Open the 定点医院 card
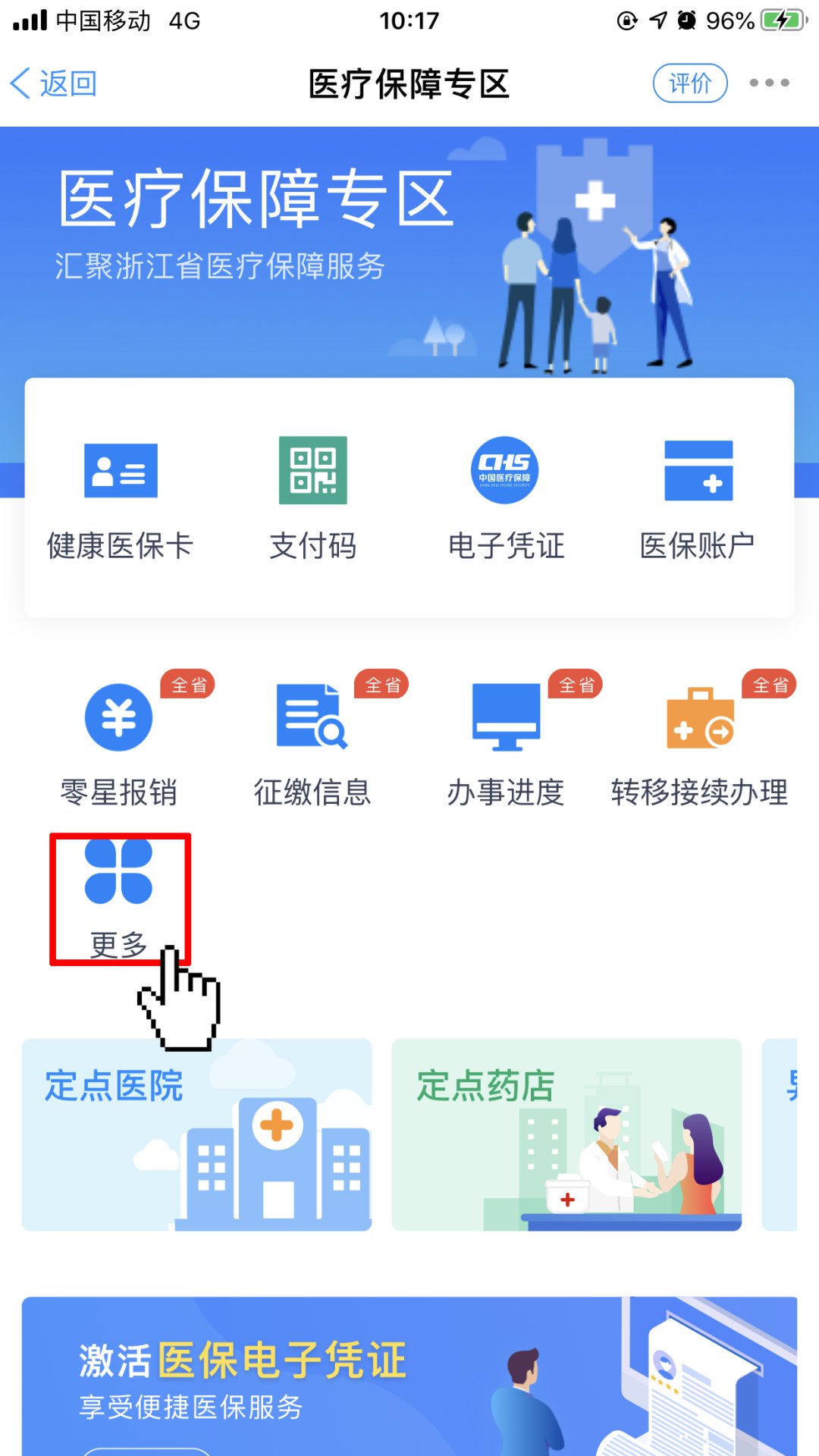 click(196, 1134)
